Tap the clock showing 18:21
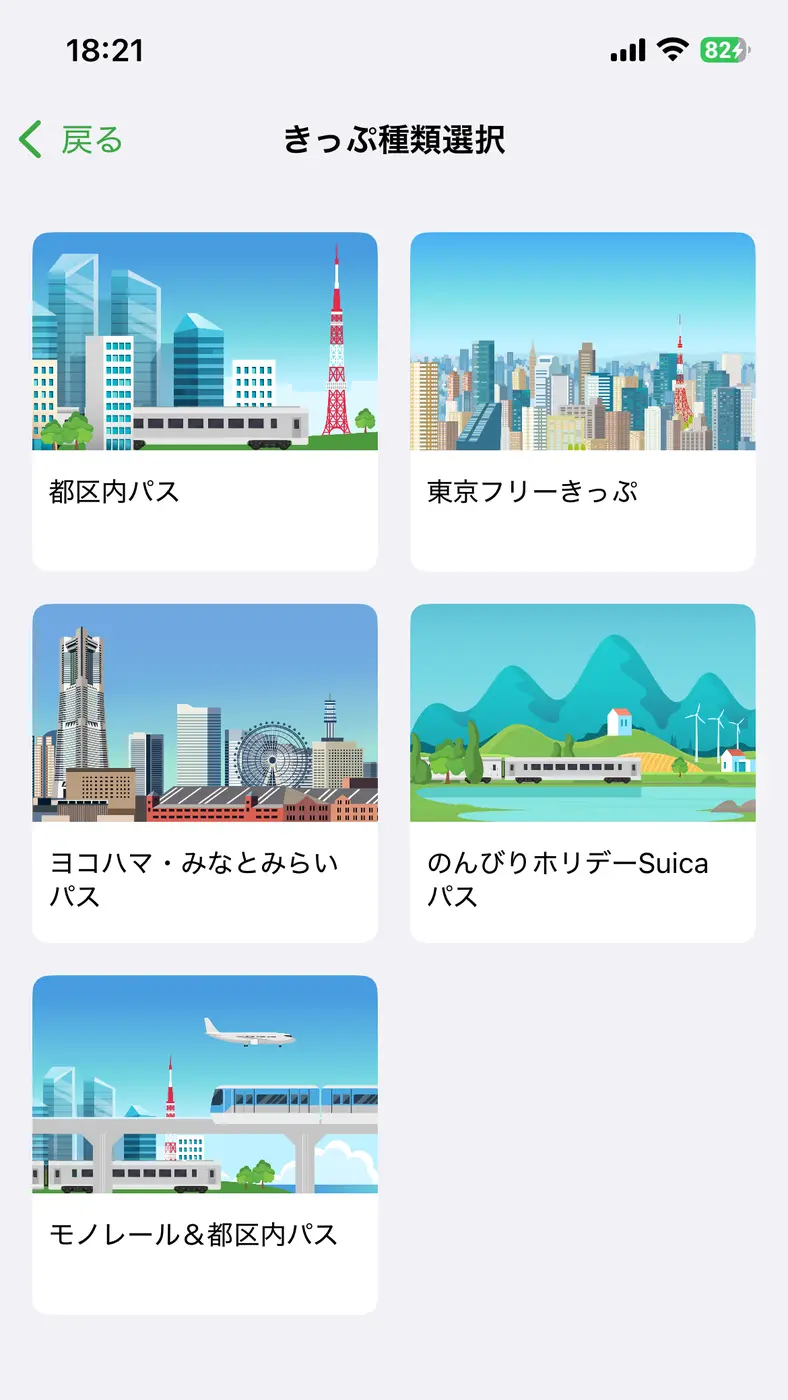This screenshot has width=788, height=1400. point(103,47)
